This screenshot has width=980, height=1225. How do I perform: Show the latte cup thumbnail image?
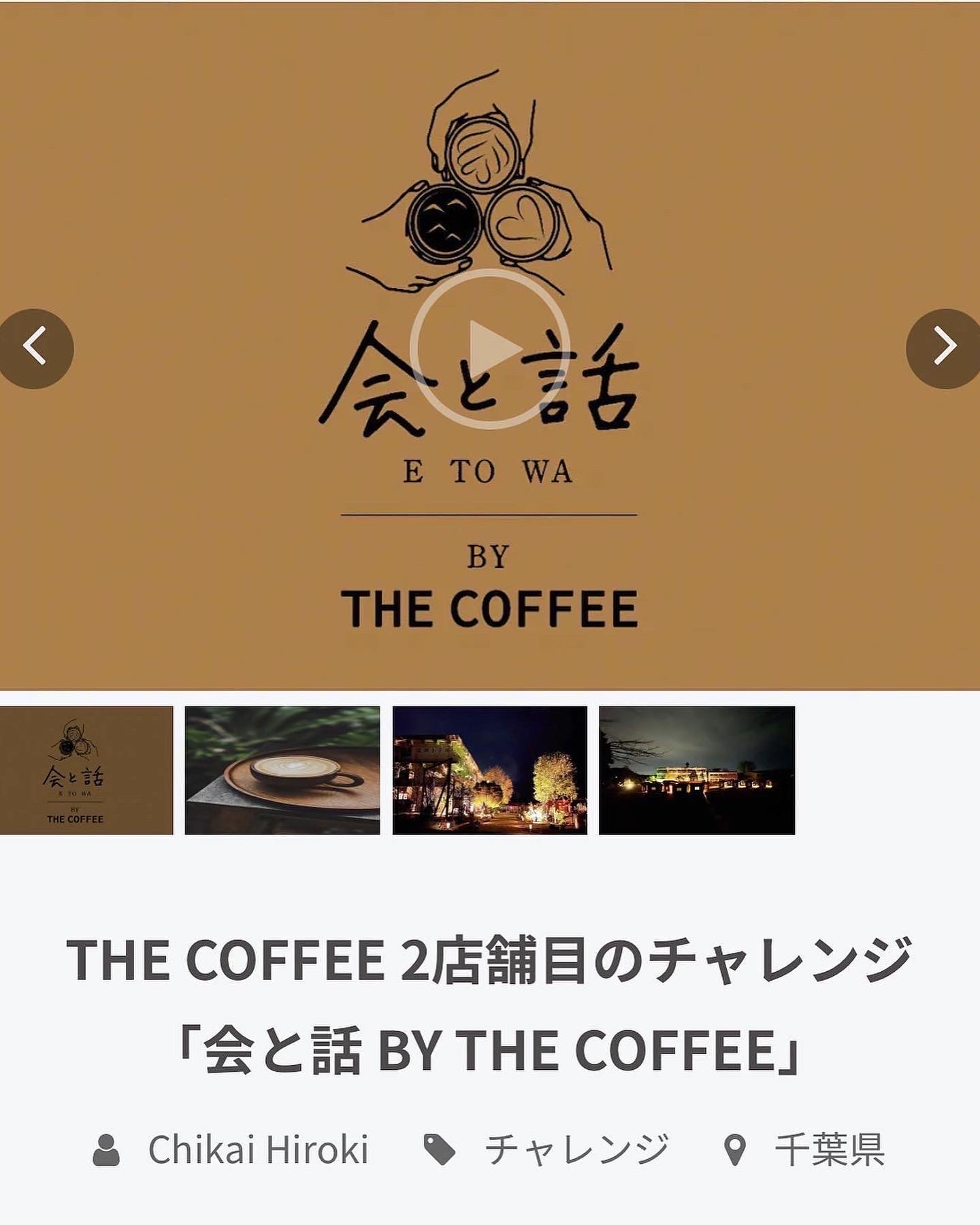pos(282,770)
